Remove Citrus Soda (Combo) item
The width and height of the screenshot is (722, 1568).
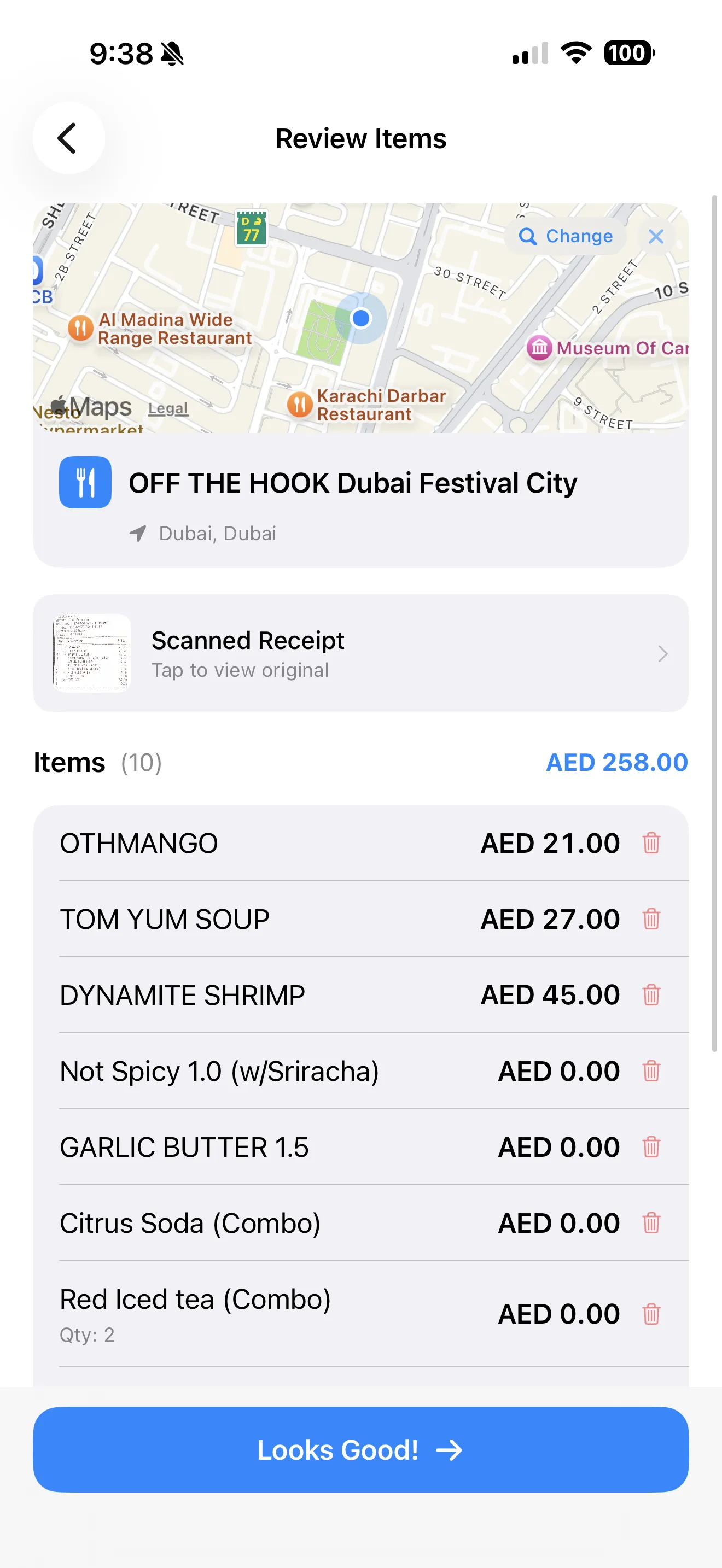651,1223
